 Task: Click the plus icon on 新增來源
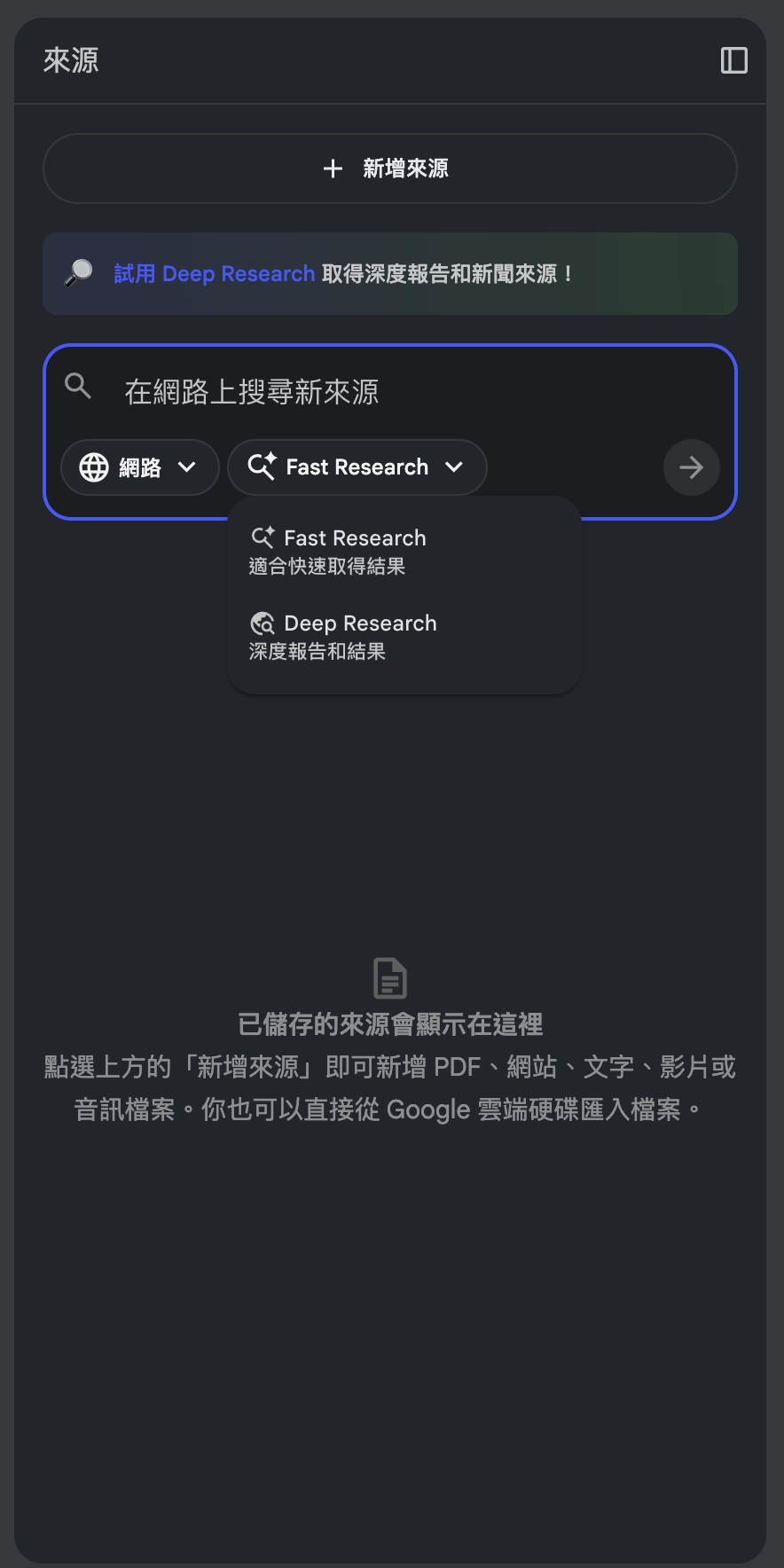point(333,169)
